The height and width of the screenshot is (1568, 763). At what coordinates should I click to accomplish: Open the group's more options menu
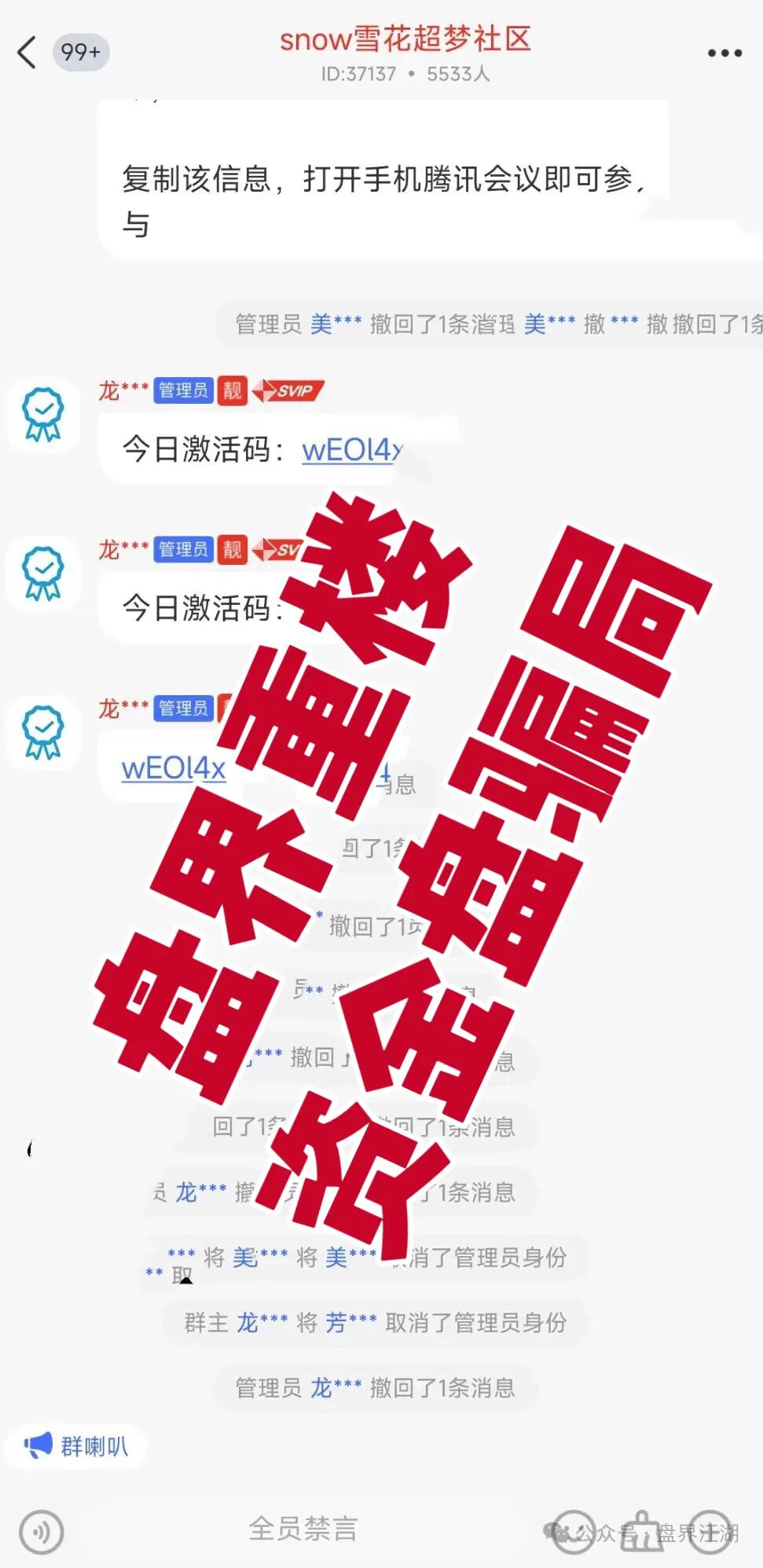[x=724, y=53]
